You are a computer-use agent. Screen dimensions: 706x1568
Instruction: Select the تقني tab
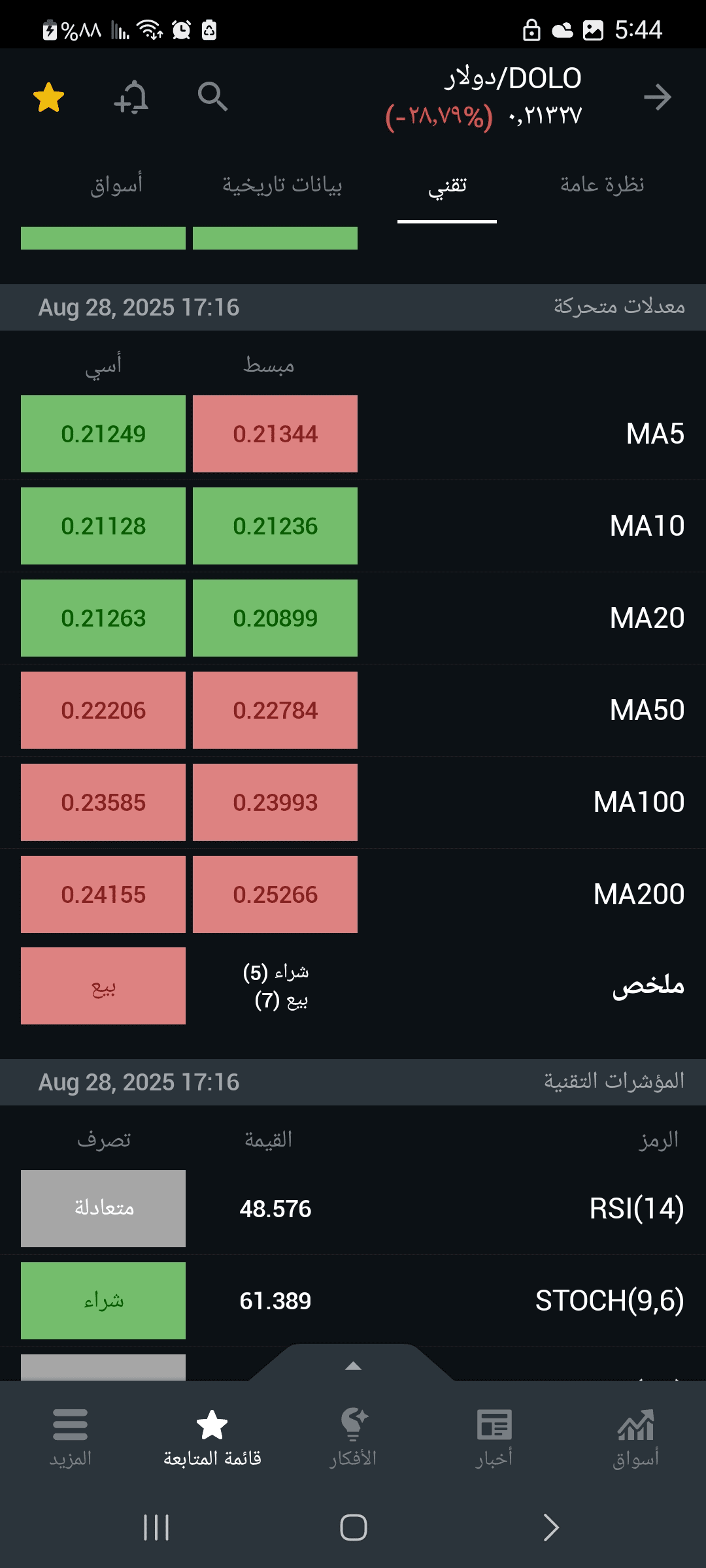447,186
